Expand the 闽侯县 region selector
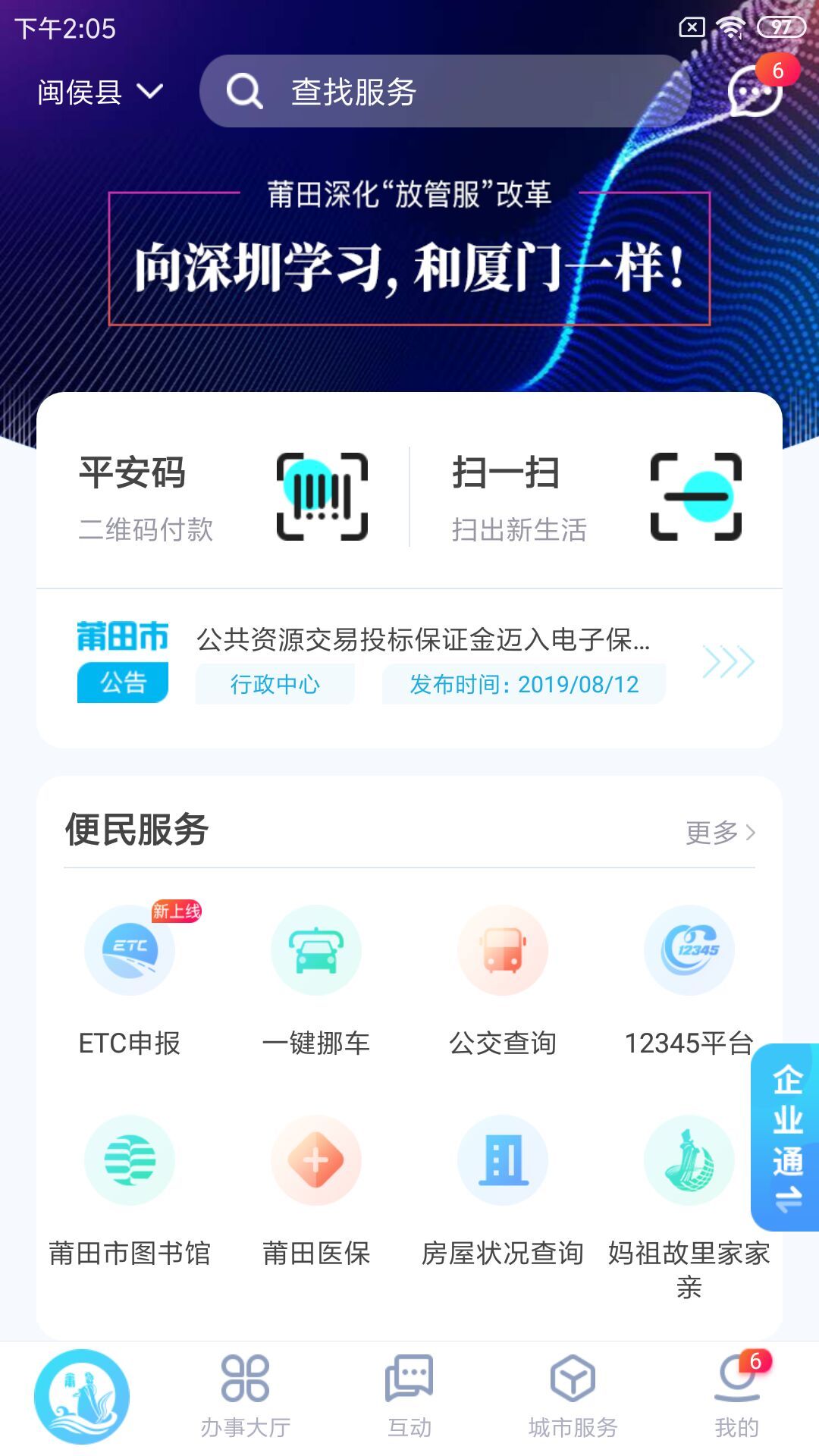Image resolution: width=819 pixels, height=1456 pixels. click(99, 91)
